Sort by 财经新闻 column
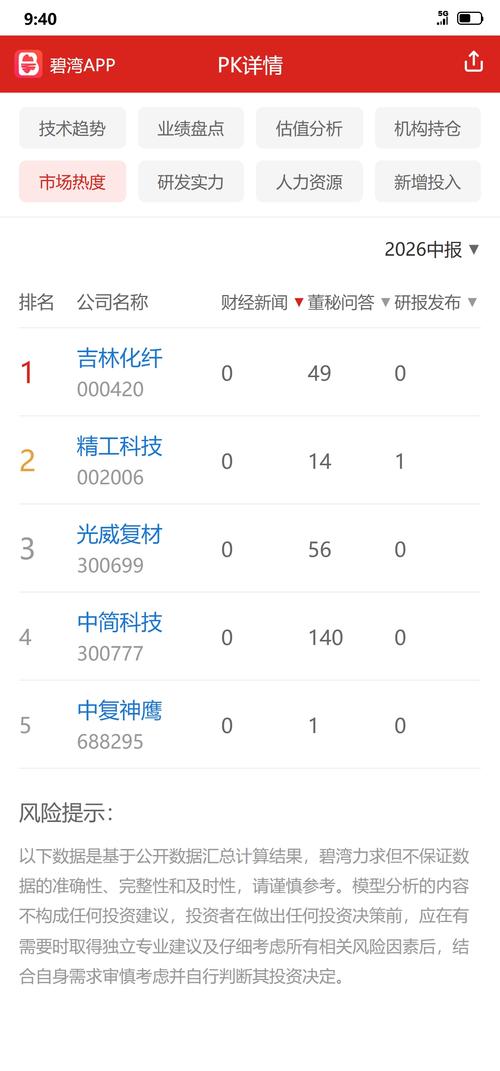The height and width of the screenshot is (1071, 500). pos(262,303)
